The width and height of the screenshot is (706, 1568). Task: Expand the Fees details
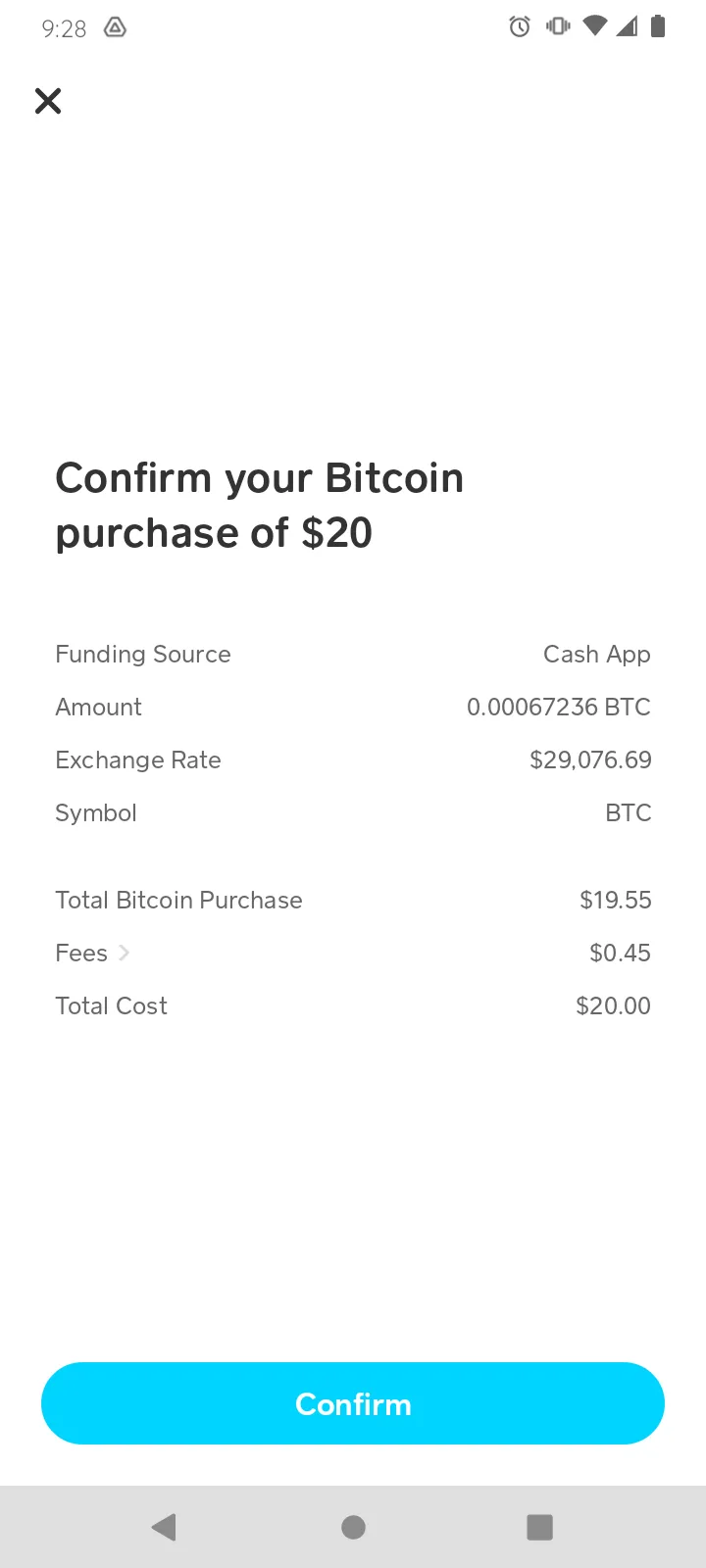pos(93,953)
